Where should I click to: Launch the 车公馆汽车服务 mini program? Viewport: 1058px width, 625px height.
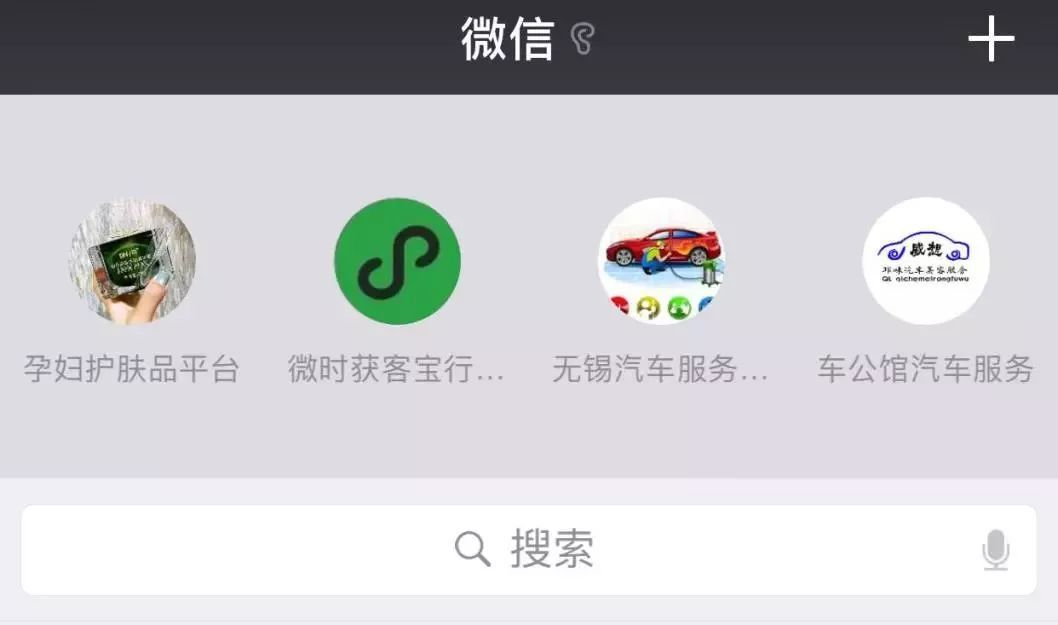coord(925,261)
